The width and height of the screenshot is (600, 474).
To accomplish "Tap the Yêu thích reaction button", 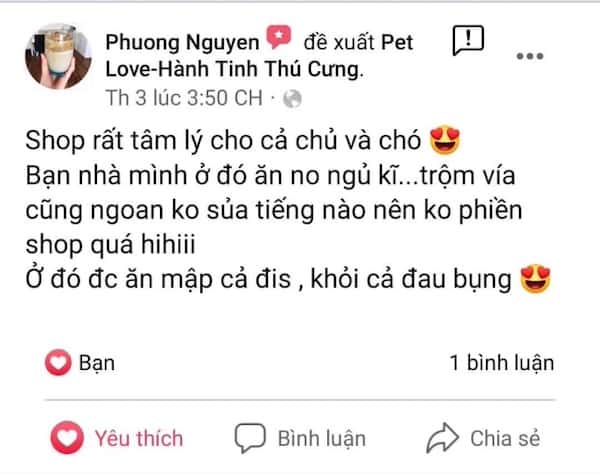I will [118, 438].
